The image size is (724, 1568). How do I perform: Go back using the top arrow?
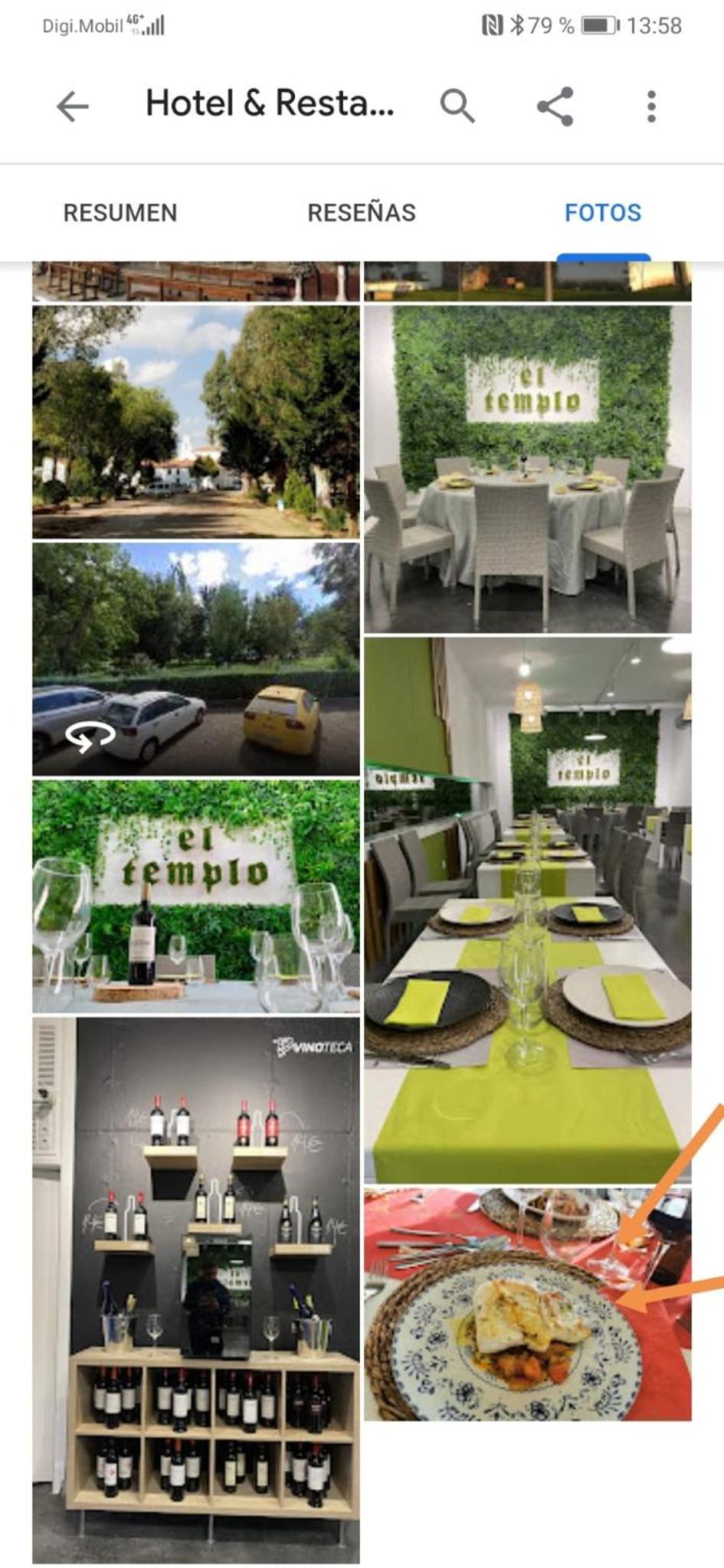point(73,106)
